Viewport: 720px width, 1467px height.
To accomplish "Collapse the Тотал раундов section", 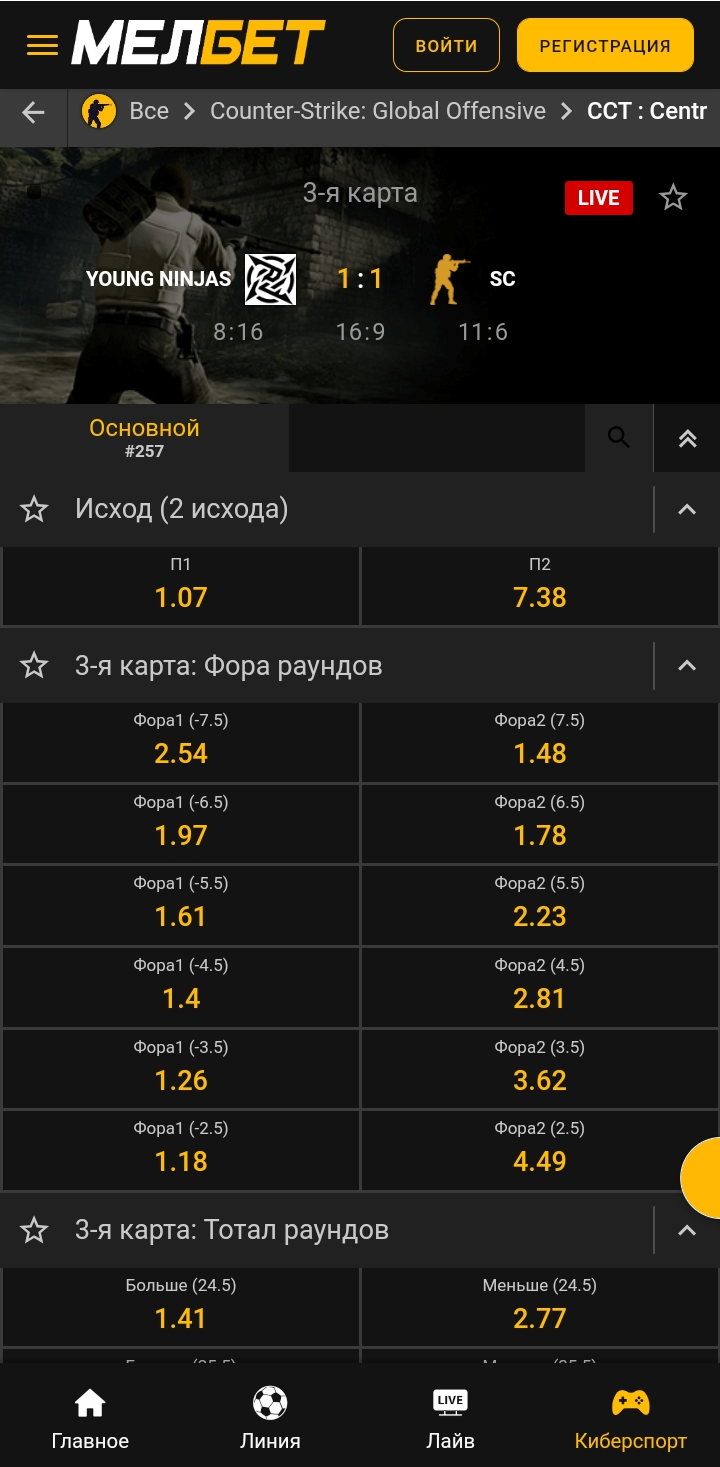I will pyautogui.click(x=687, y=1230).
